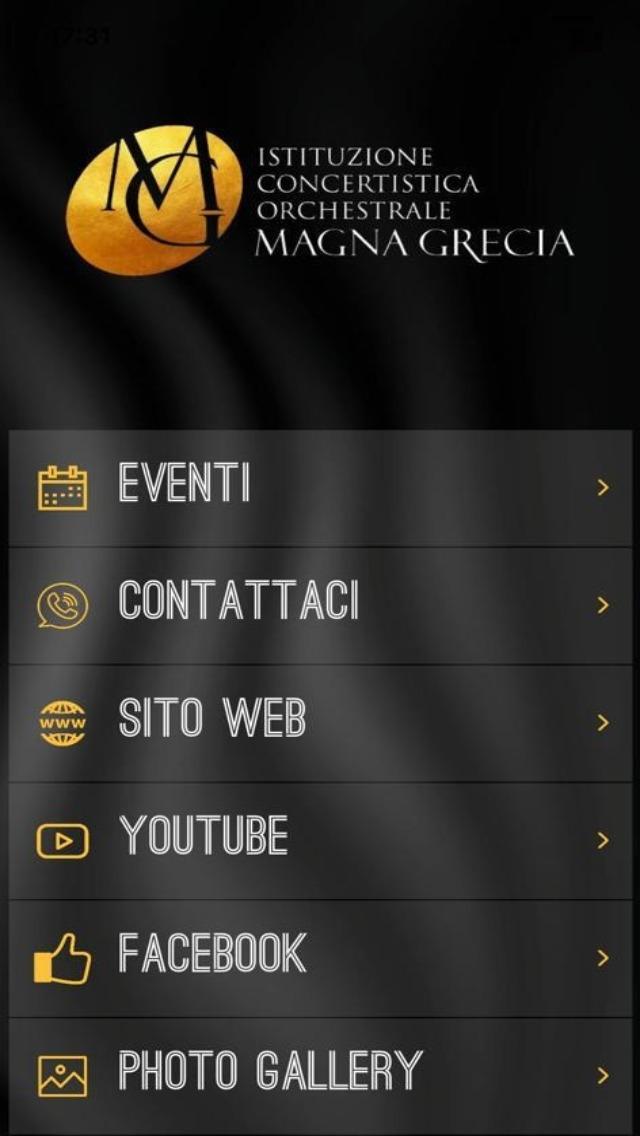
Task: View the Photo Gallery
Action: coord(320,1075)
